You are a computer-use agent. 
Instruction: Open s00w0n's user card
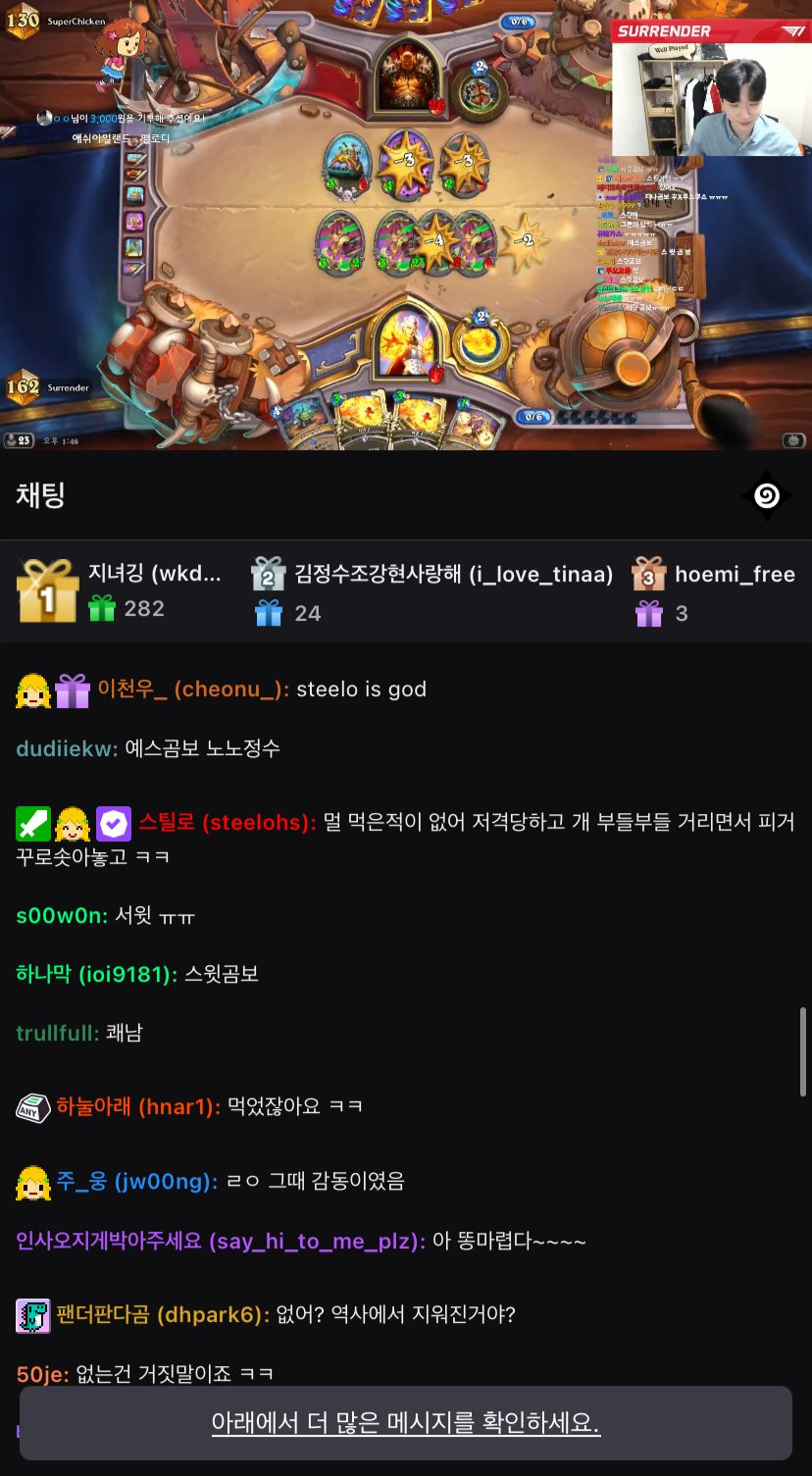61,916
